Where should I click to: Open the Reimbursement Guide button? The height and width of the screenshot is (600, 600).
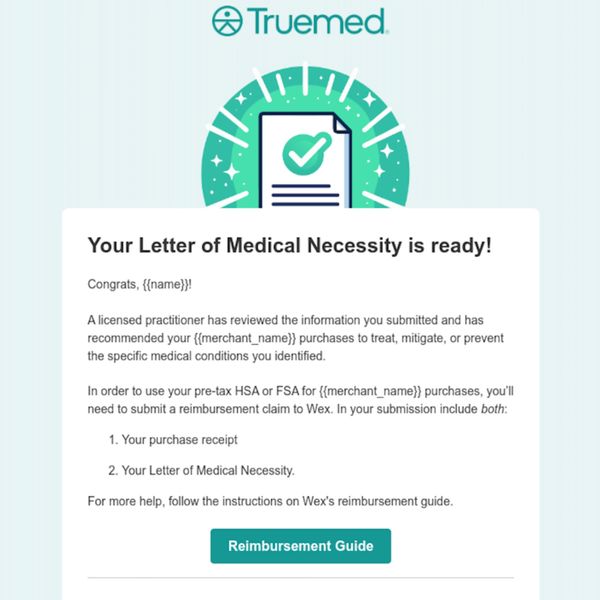300,546
